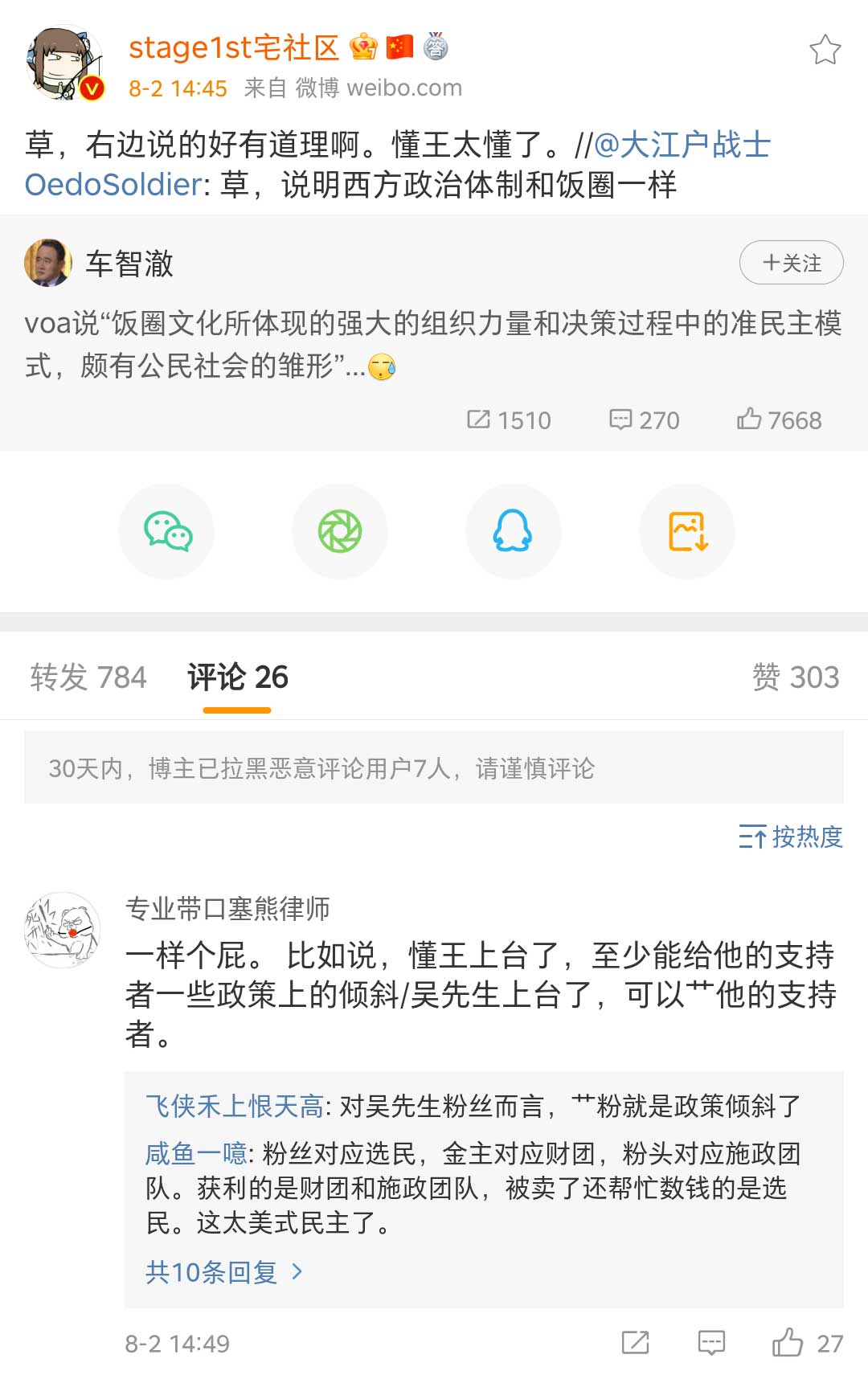Open 飞侠禾上恨天高 replier profile

[x=234, y=1107]
